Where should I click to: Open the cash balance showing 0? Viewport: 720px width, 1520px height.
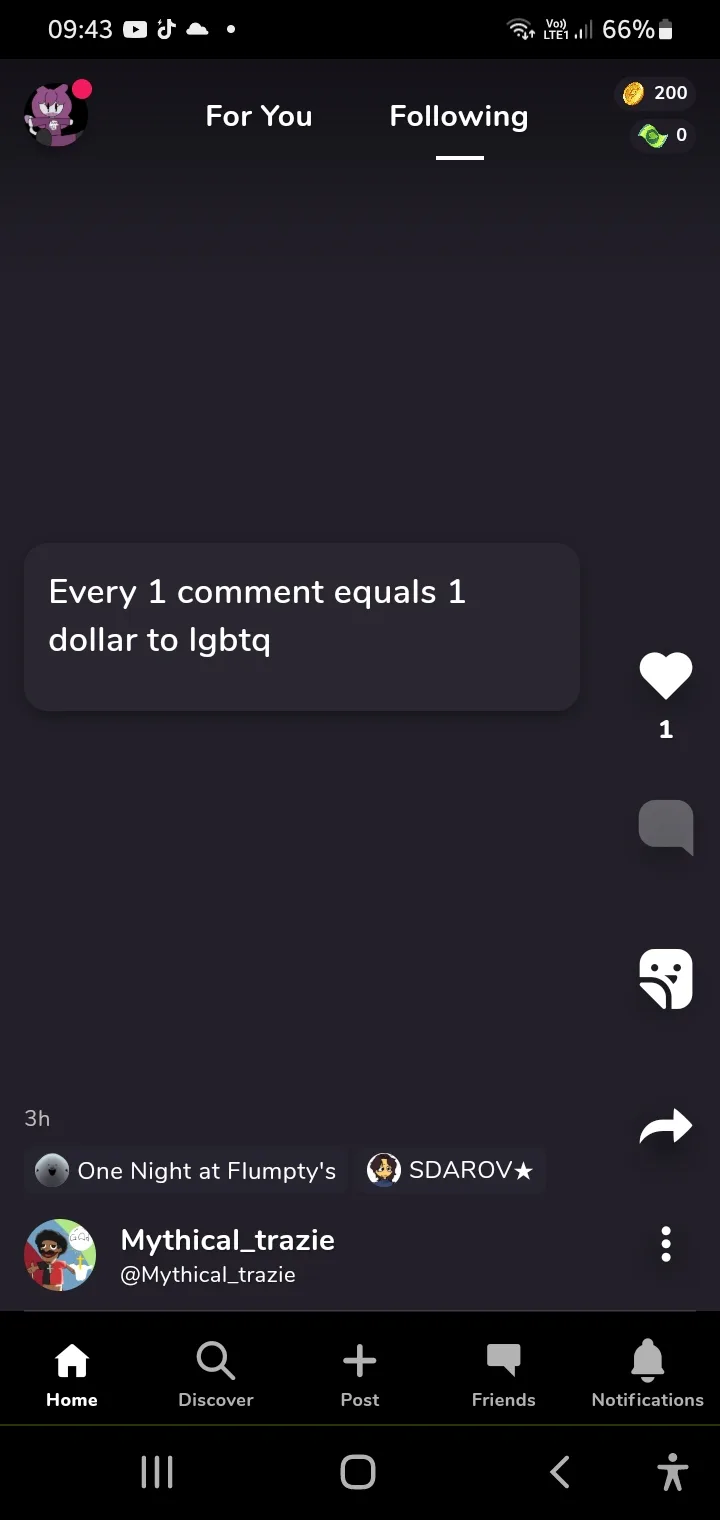point(663,135)
